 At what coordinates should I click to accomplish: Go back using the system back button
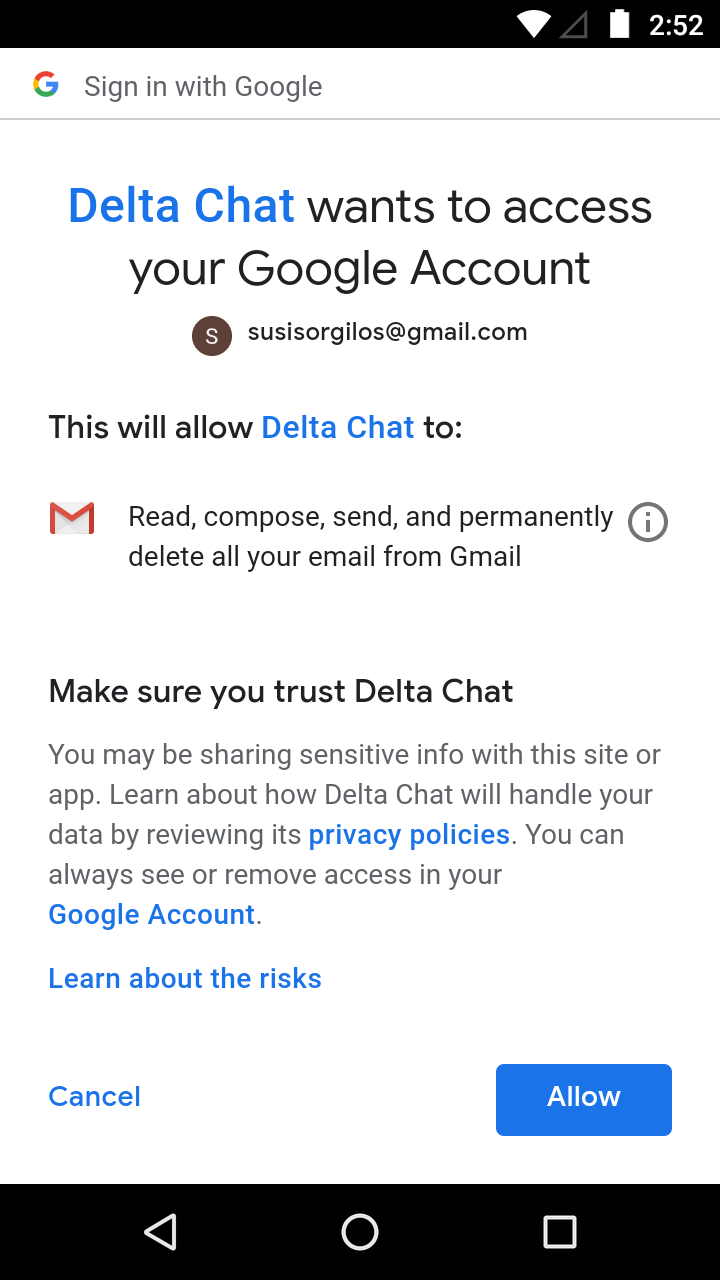160,1232
